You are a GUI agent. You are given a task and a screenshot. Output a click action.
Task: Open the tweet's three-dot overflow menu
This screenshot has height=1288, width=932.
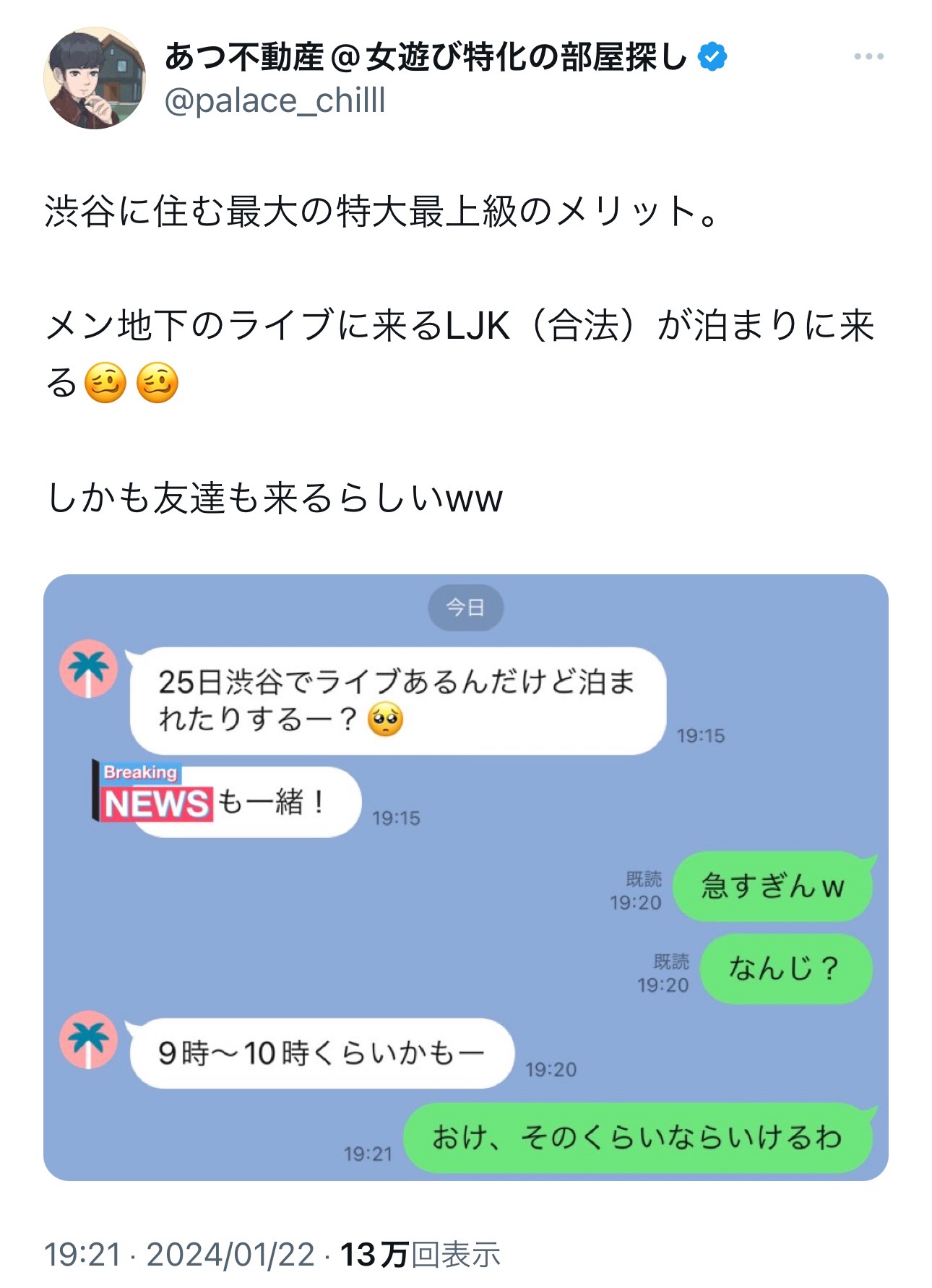click(x=868, y=57)
